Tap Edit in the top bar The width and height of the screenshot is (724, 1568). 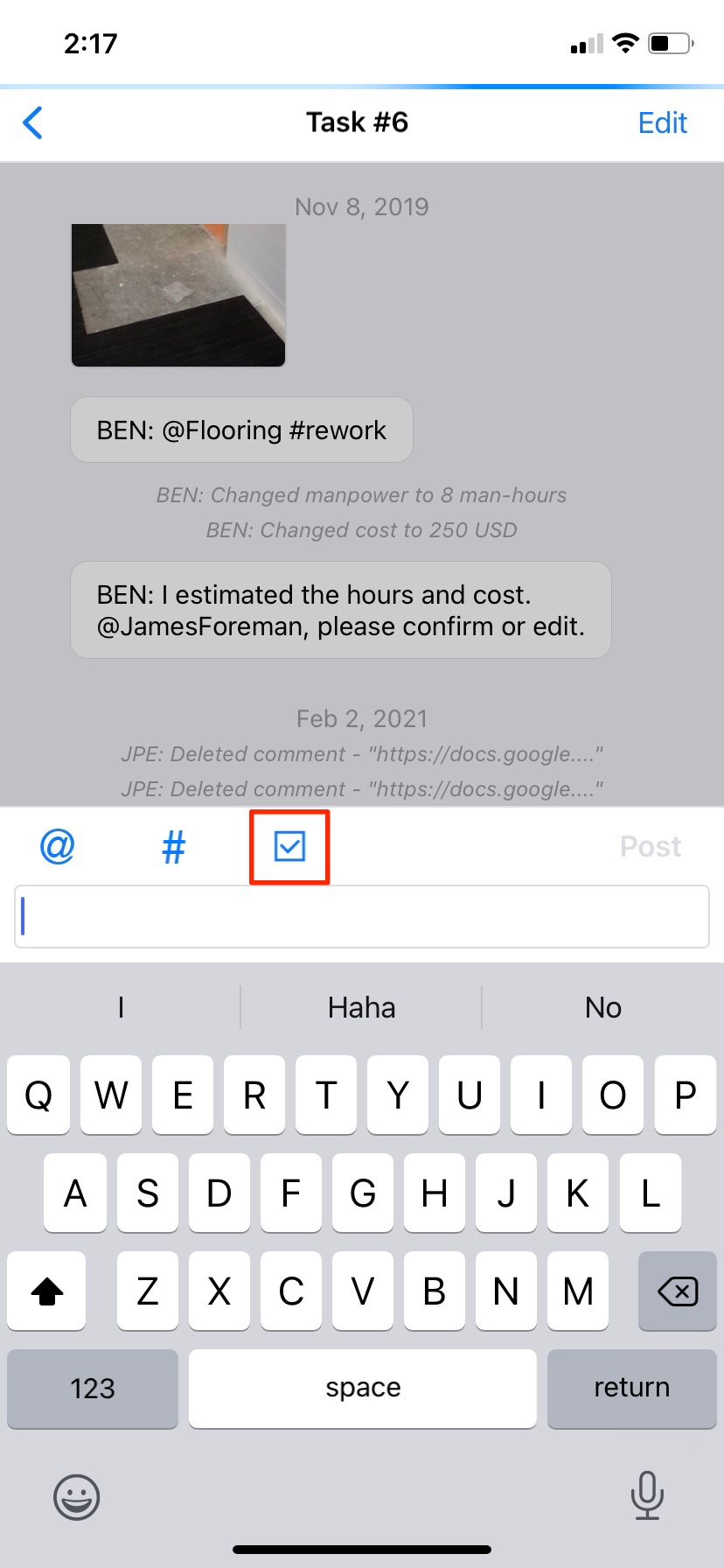(662, 122)
